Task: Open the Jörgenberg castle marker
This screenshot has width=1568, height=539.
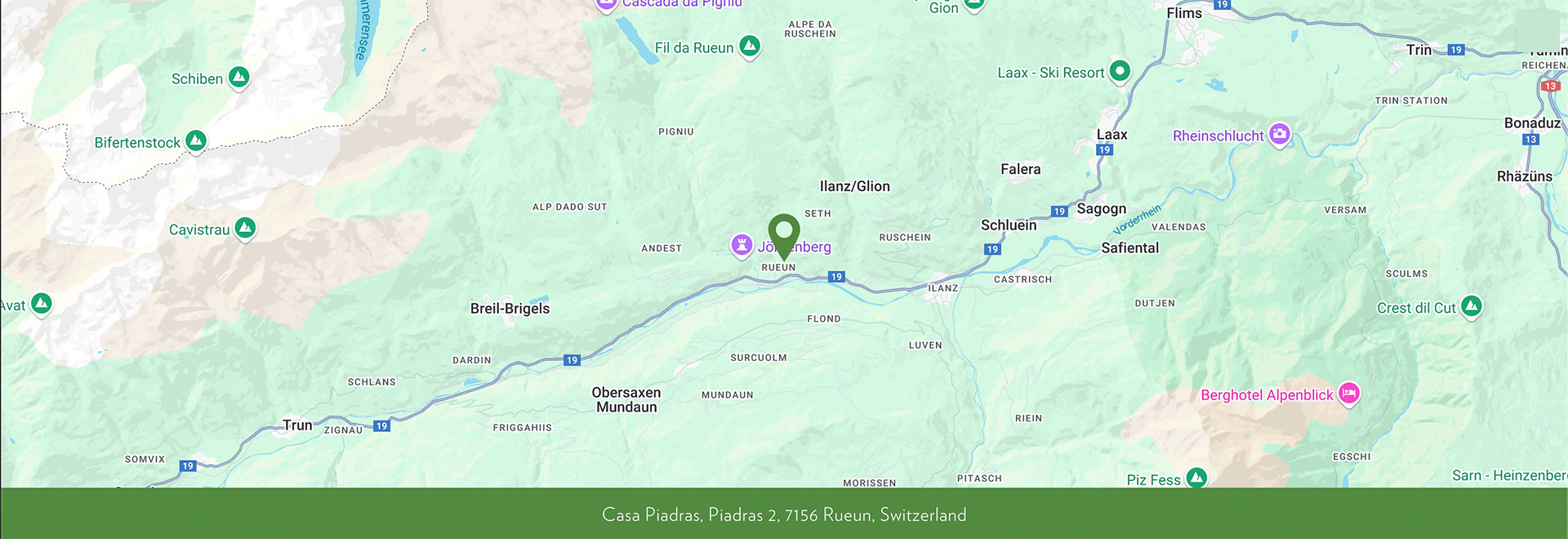Action: click(742, 244)
